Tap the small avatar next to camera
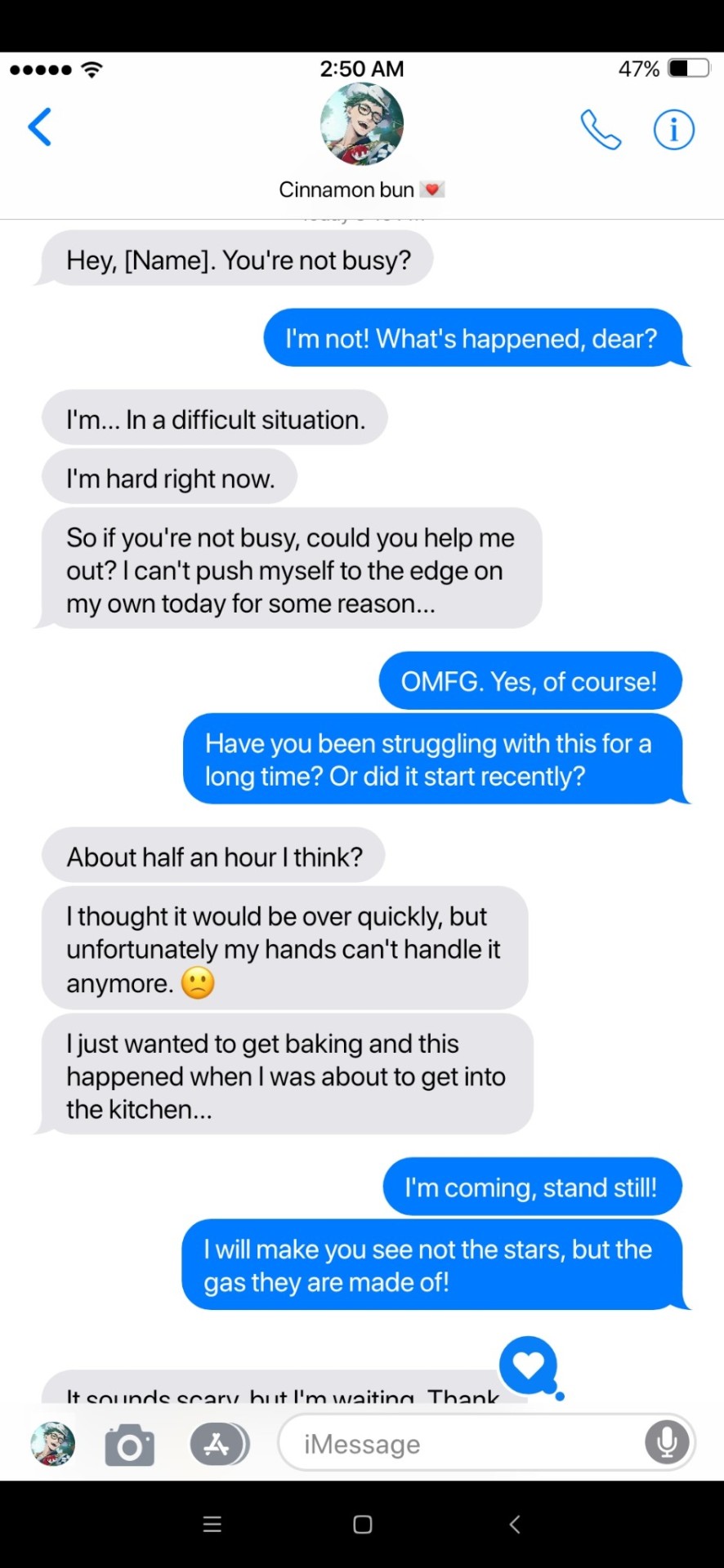This screenshot has width=724, height=1568. click(53, 1444)
